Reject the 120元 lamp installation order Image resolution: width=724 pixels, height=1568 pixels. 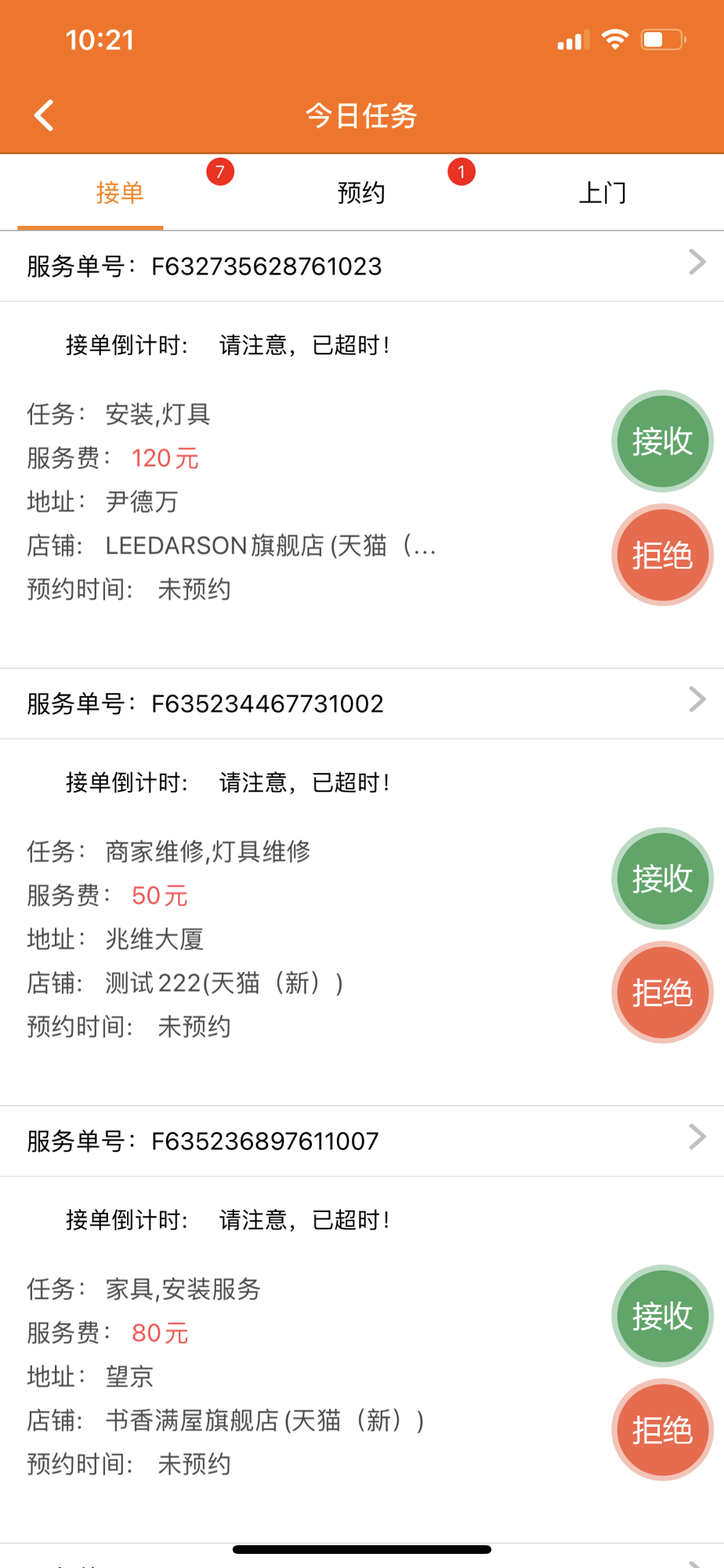tap(662, 555)
